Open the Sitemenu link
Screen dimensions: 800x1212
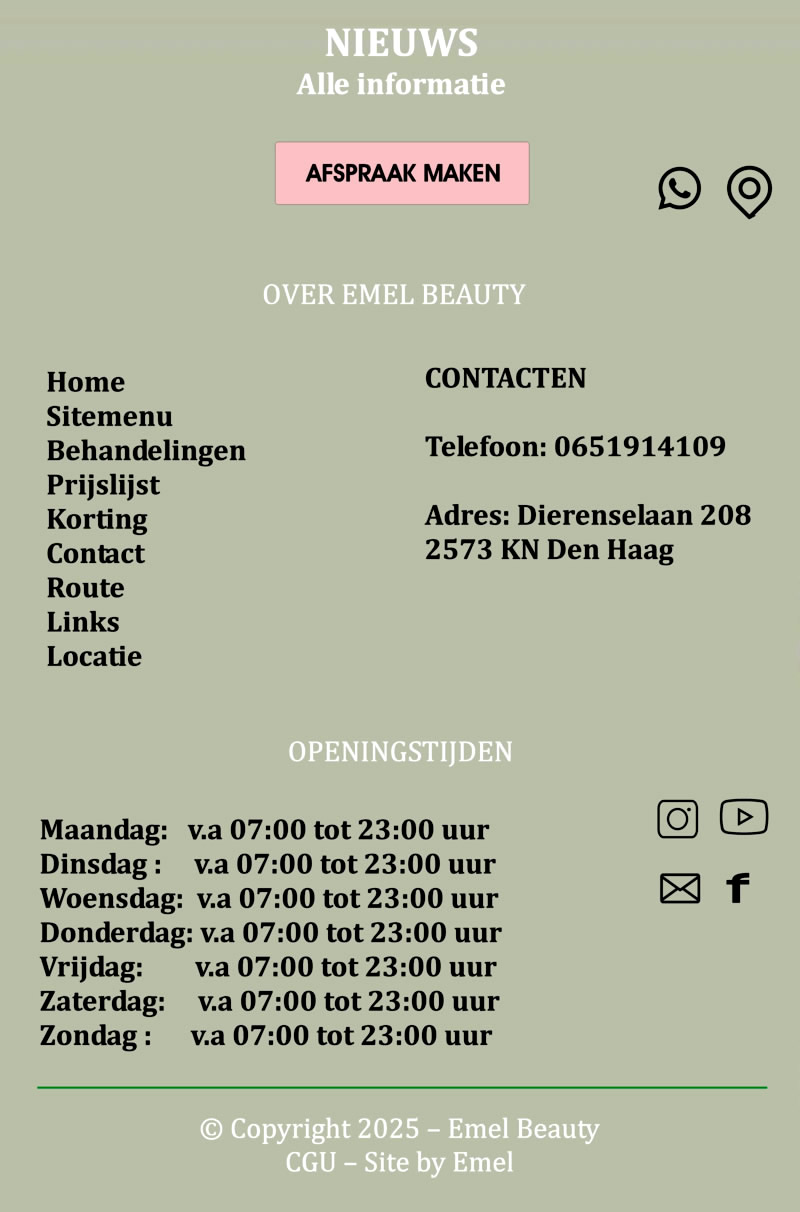point(109,416)
